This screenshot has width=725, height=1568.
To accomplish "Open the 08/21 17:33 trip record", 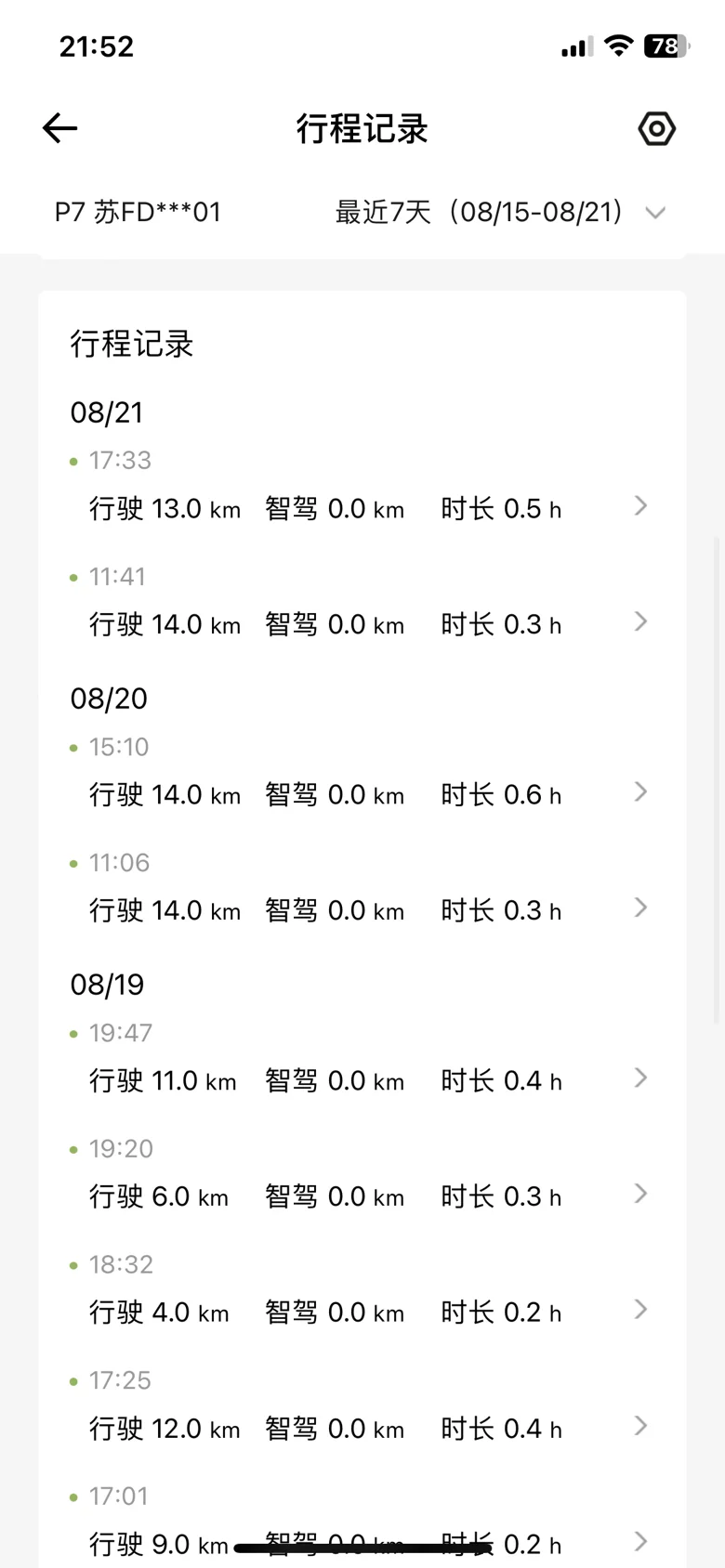I will pyautogui.click(x=362, y=487).
